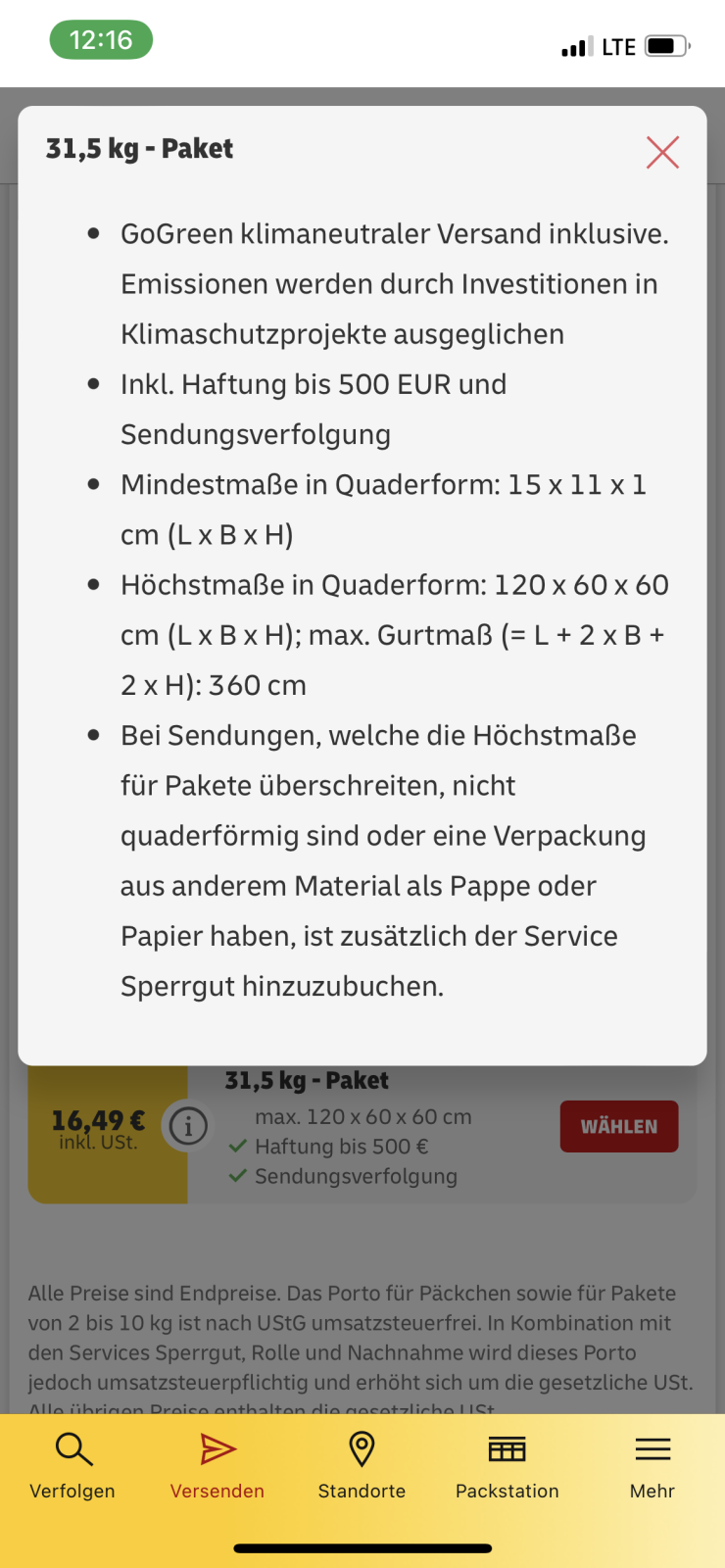The image size is (725, 1568).
Task: Open info icon next to 16,49 € price
Action: [188, 1126]
